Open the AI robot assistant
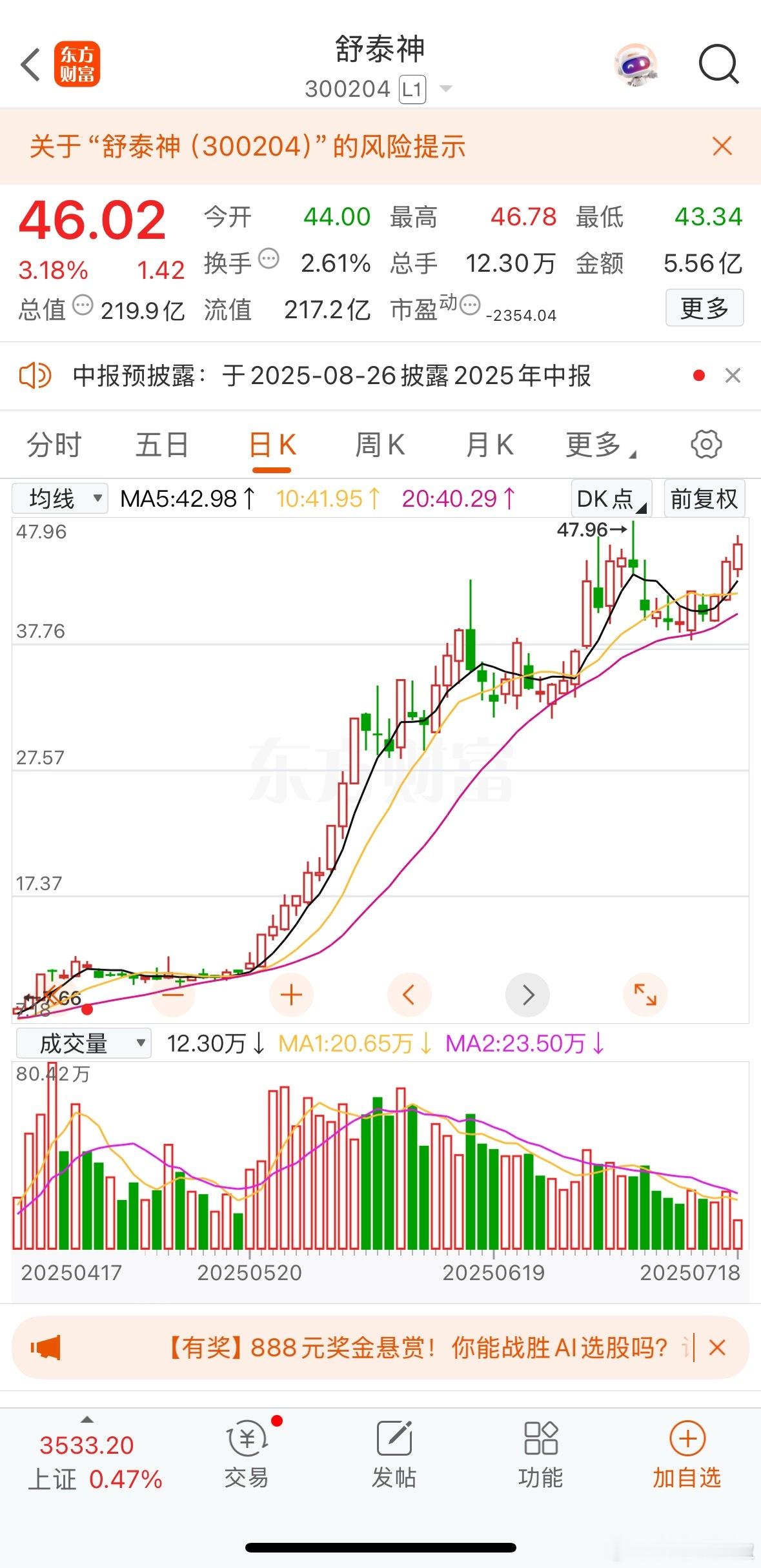 point(635,65)
